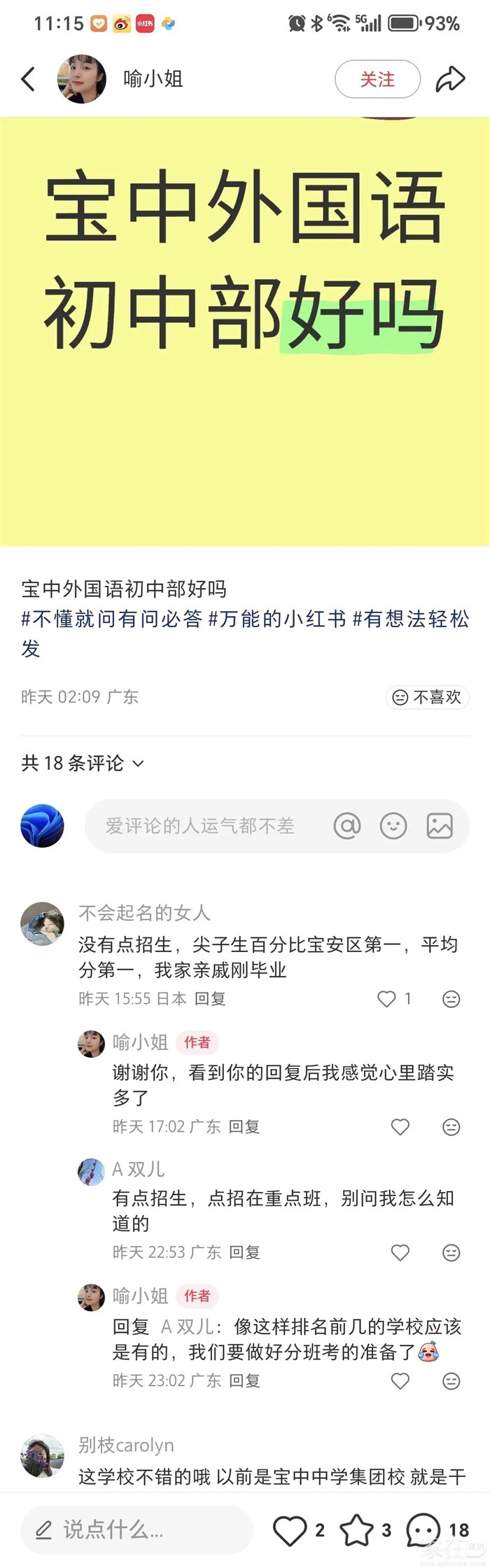Reply to 不会起名的女人's comment
Screen dimensions: 490x1568
(x=210, y=999)
